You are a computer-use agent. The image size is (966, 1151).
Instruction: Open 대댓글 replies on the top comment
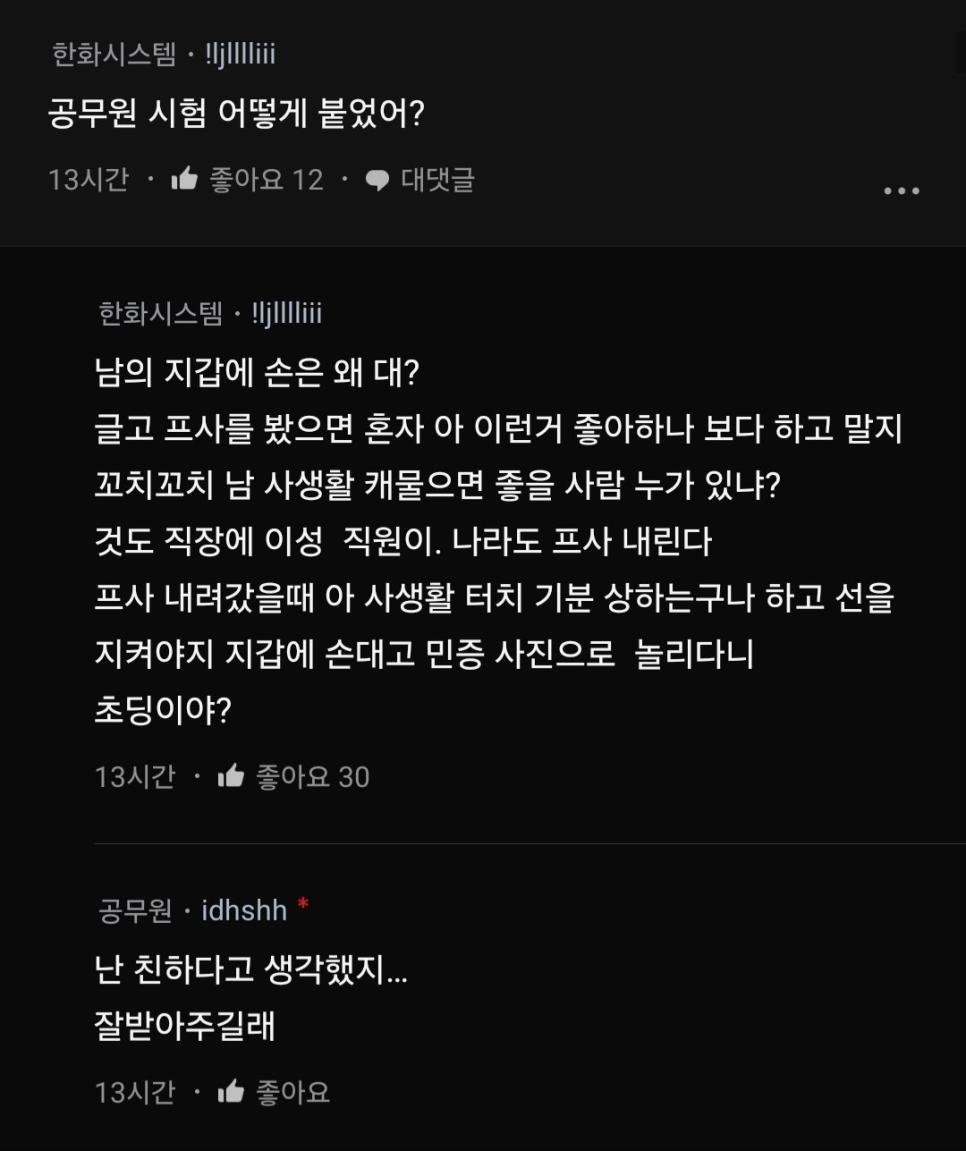coord(419,180)
